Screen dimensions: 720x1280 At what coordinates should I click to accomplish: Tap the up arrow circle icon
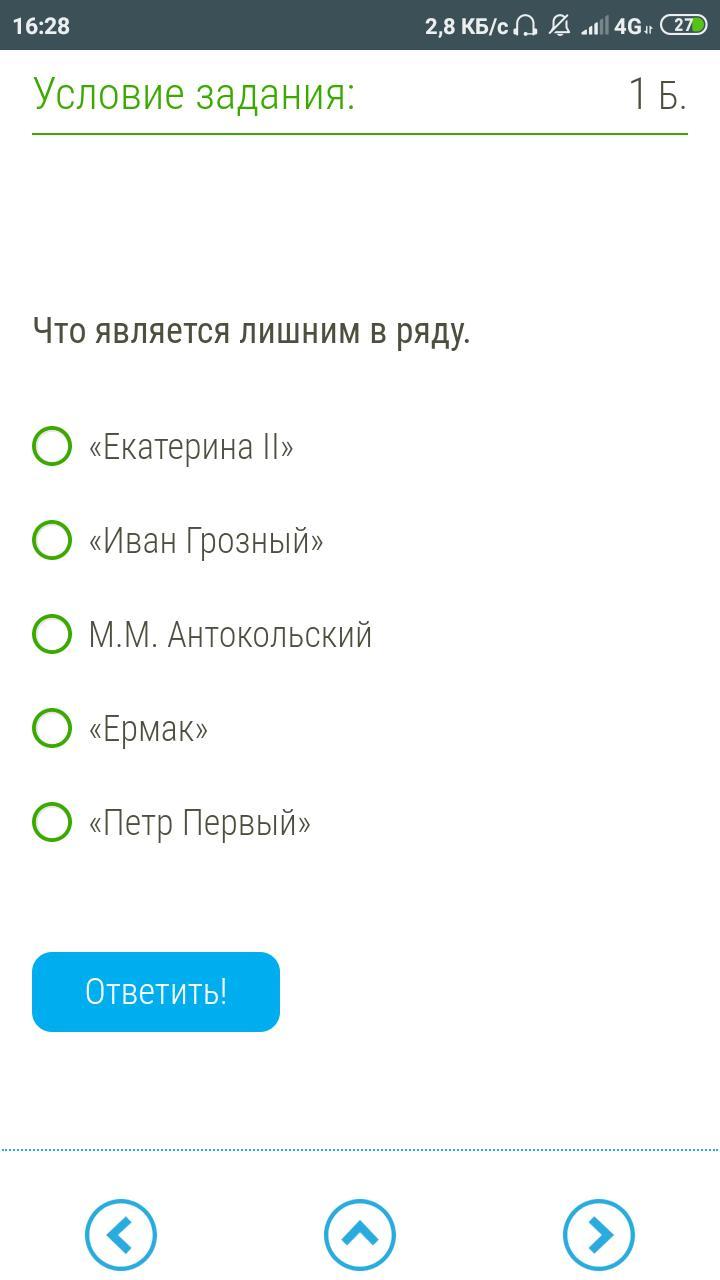(x=360, y=1235)
